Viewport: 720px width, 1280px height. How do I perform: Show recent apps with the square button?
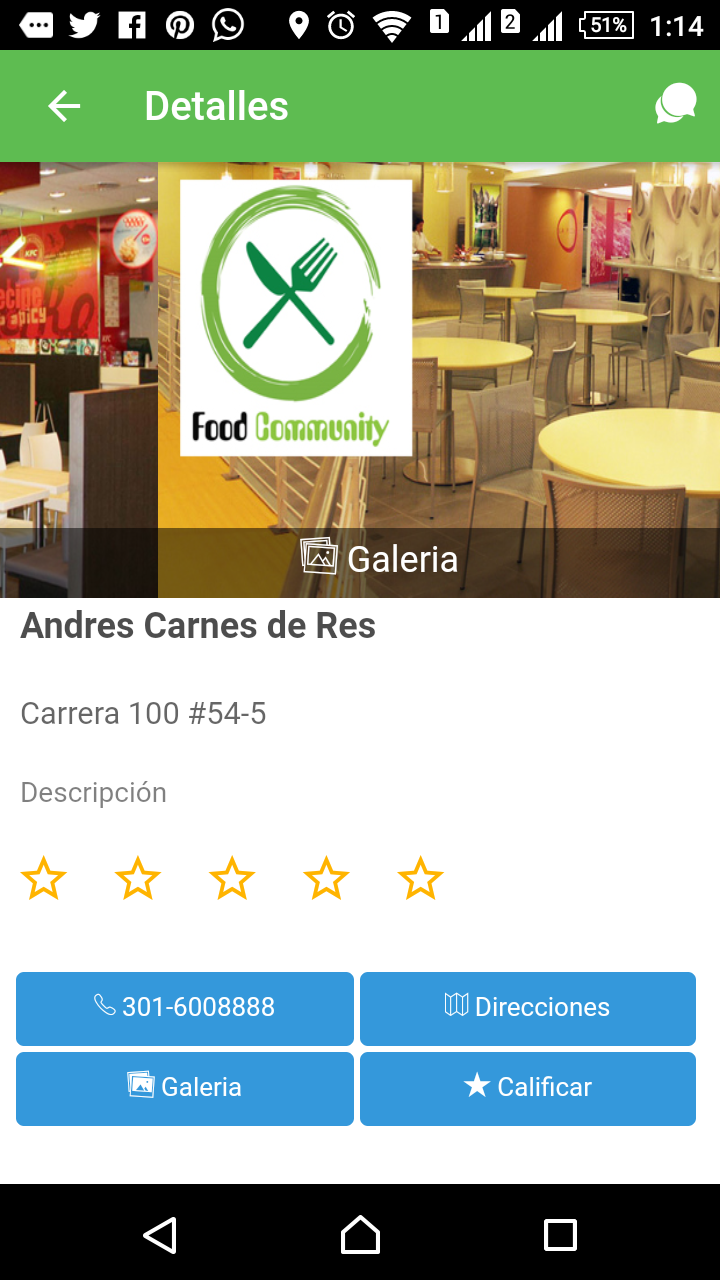coord(560,1235)
